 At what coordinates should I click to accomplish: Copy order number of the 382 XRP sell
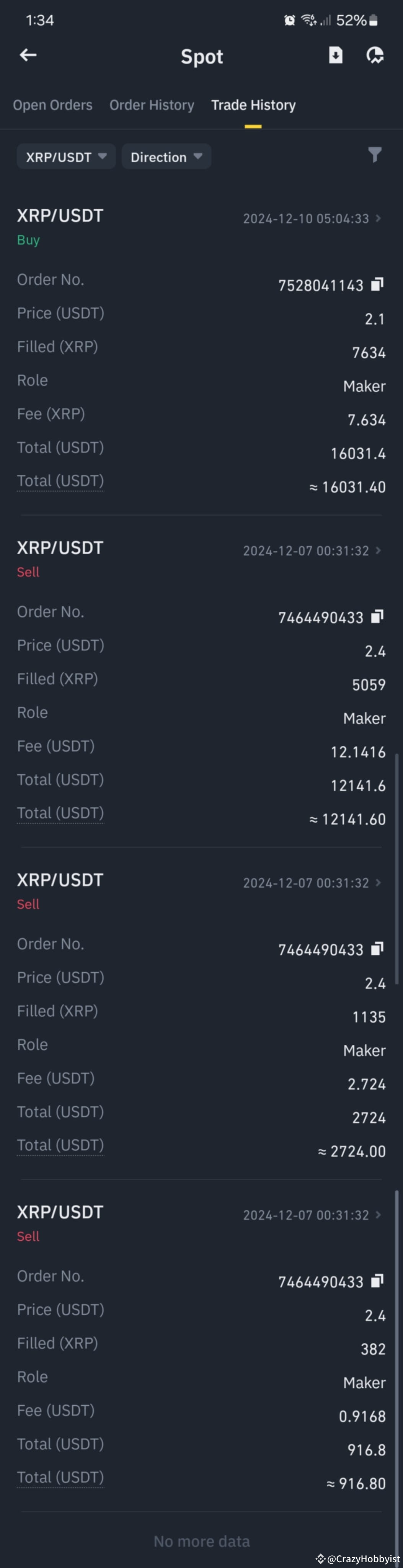click(x=377, y=1281)
